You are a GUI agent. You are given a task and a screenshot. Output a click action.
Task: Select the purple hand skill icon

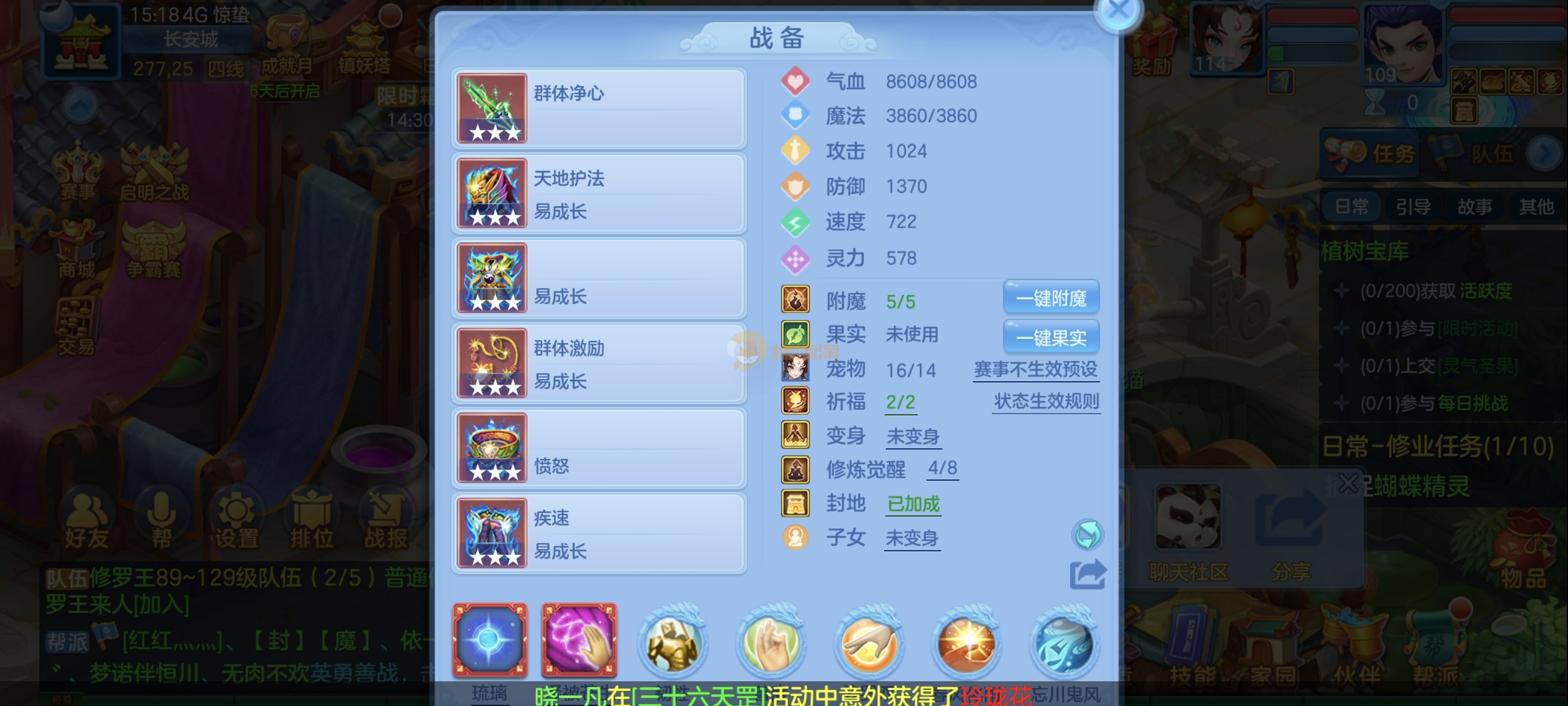(579, 640)
